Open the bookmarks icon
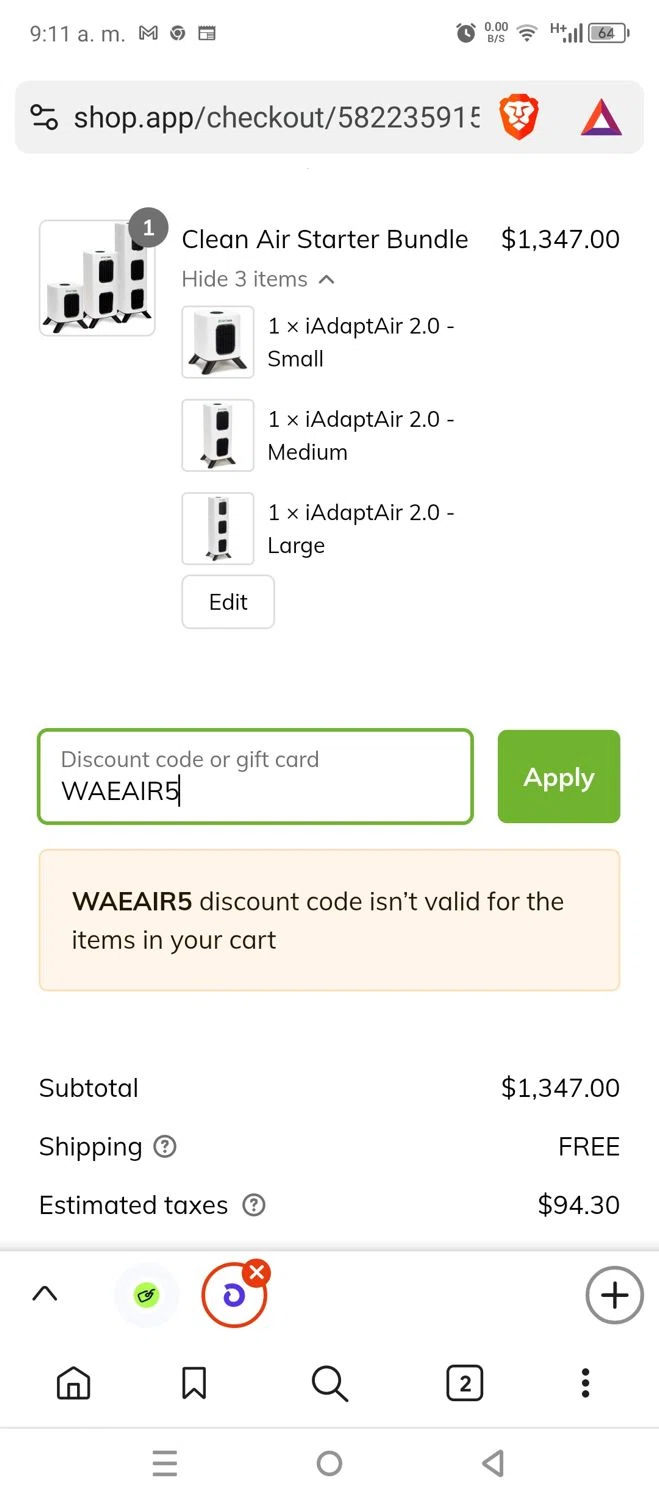Screen dimensions: 659x1500 coord(194,1384)
